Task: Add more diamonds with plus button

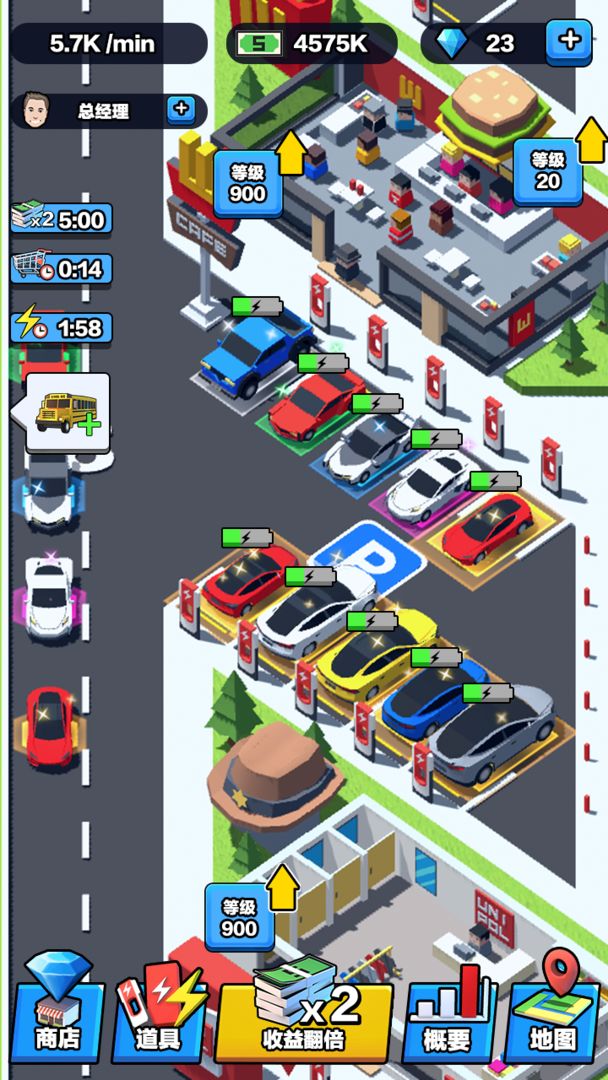Action: click(569, 41)
